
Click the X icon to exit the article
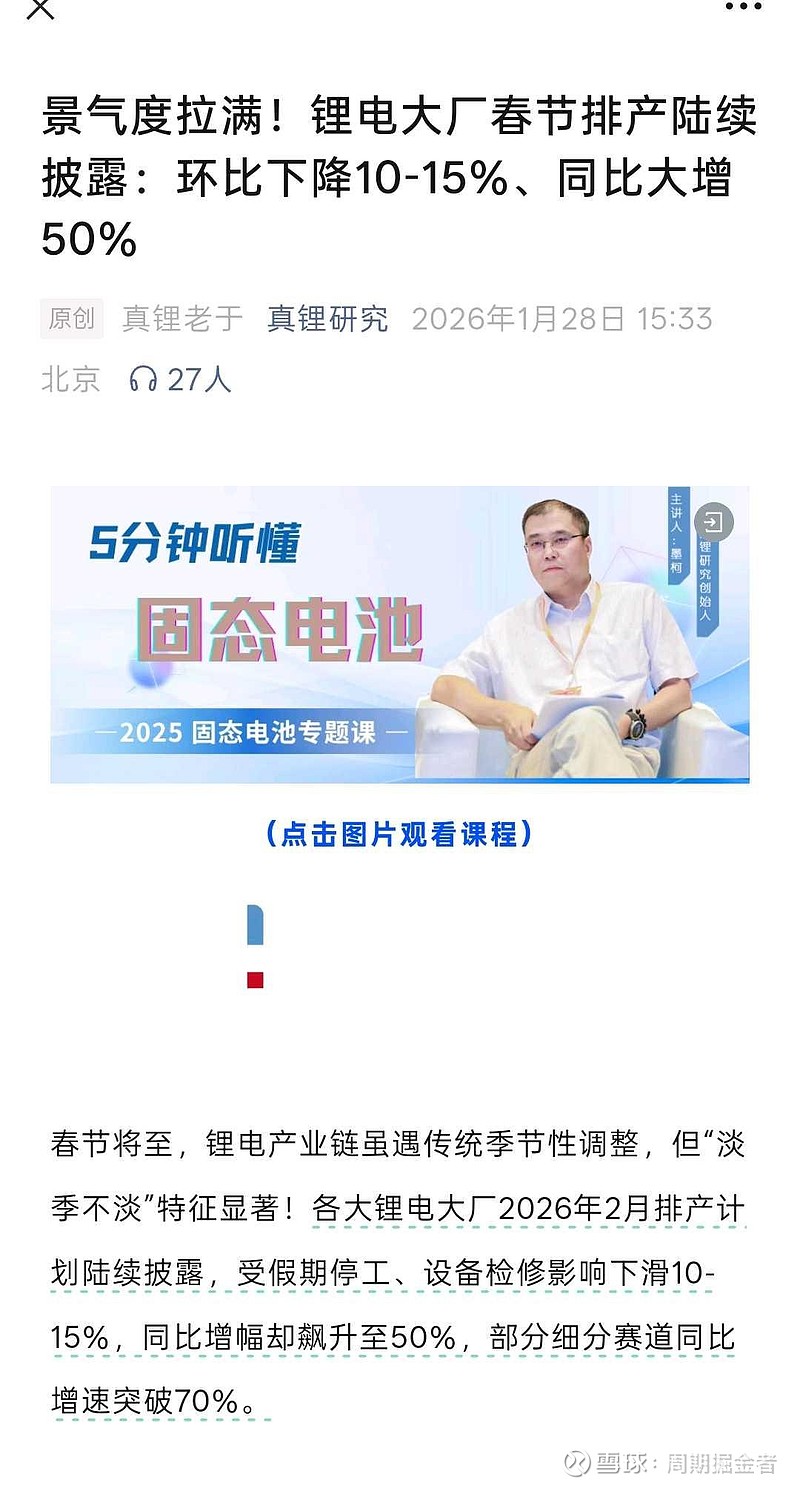pos(40,12)
